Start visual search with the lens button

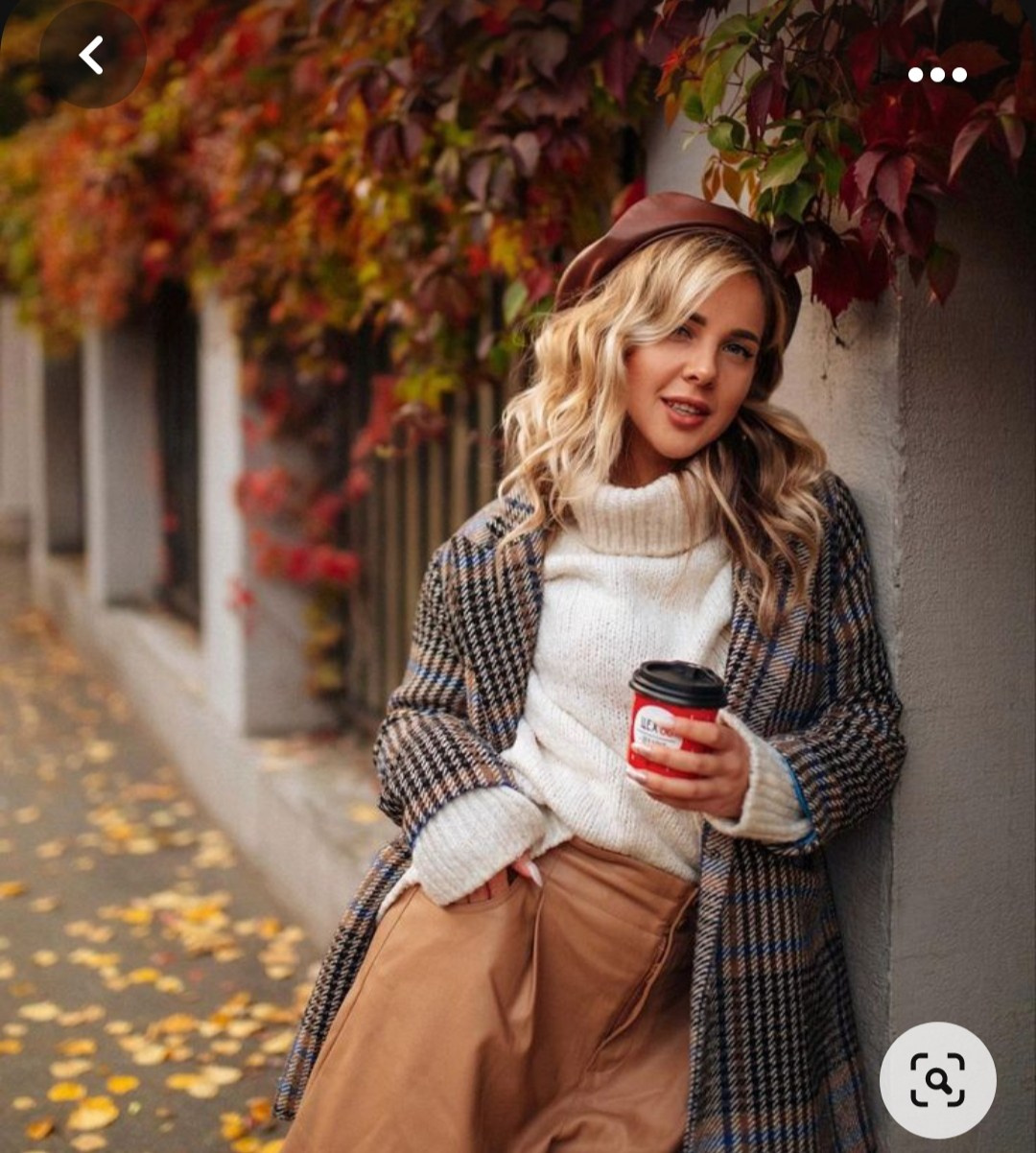click(x=937, y=1080)
